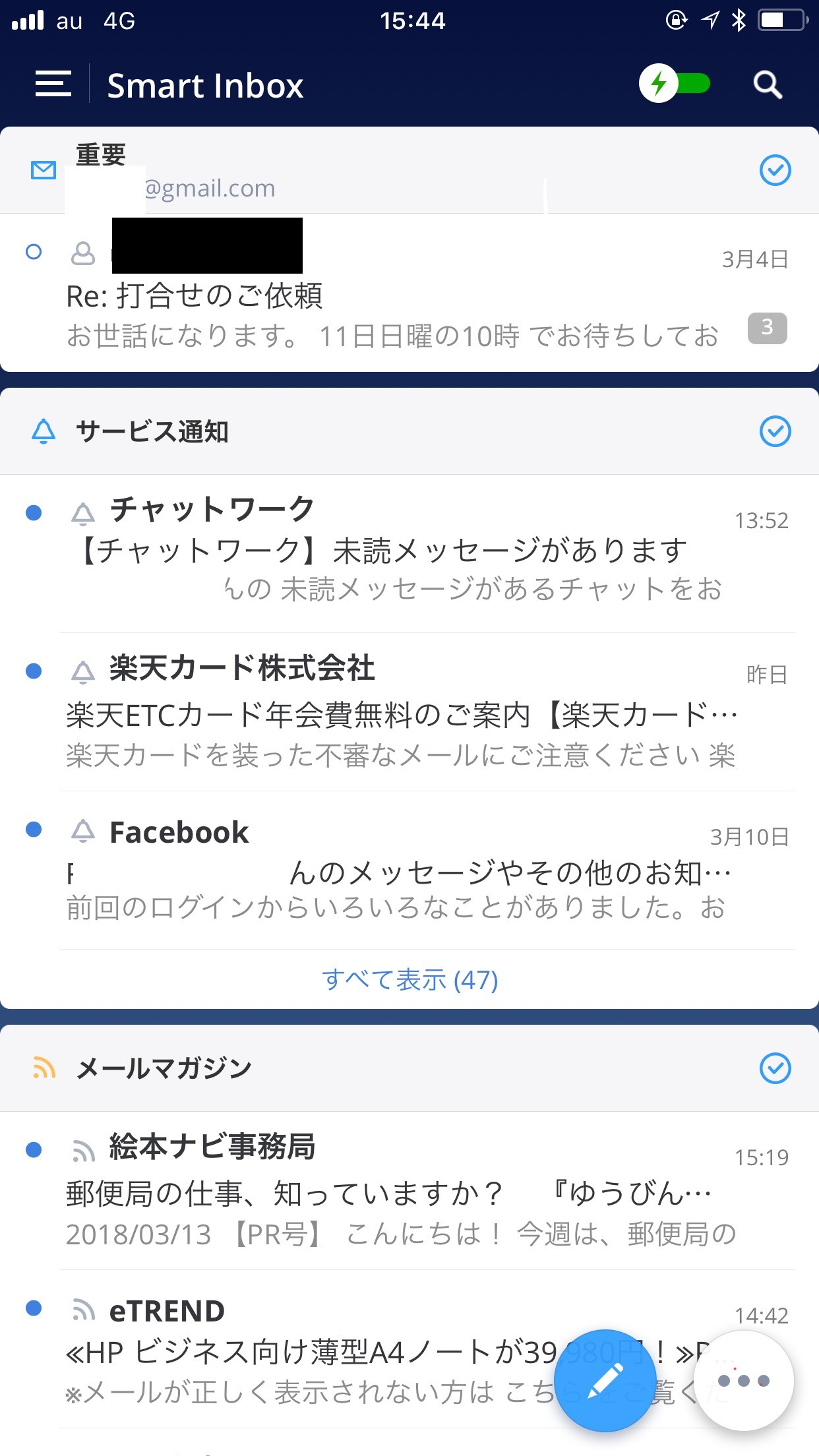The image size is (819, 1456).
Task: Open the three-dot quick actions button
Action: coord(743,1380)
